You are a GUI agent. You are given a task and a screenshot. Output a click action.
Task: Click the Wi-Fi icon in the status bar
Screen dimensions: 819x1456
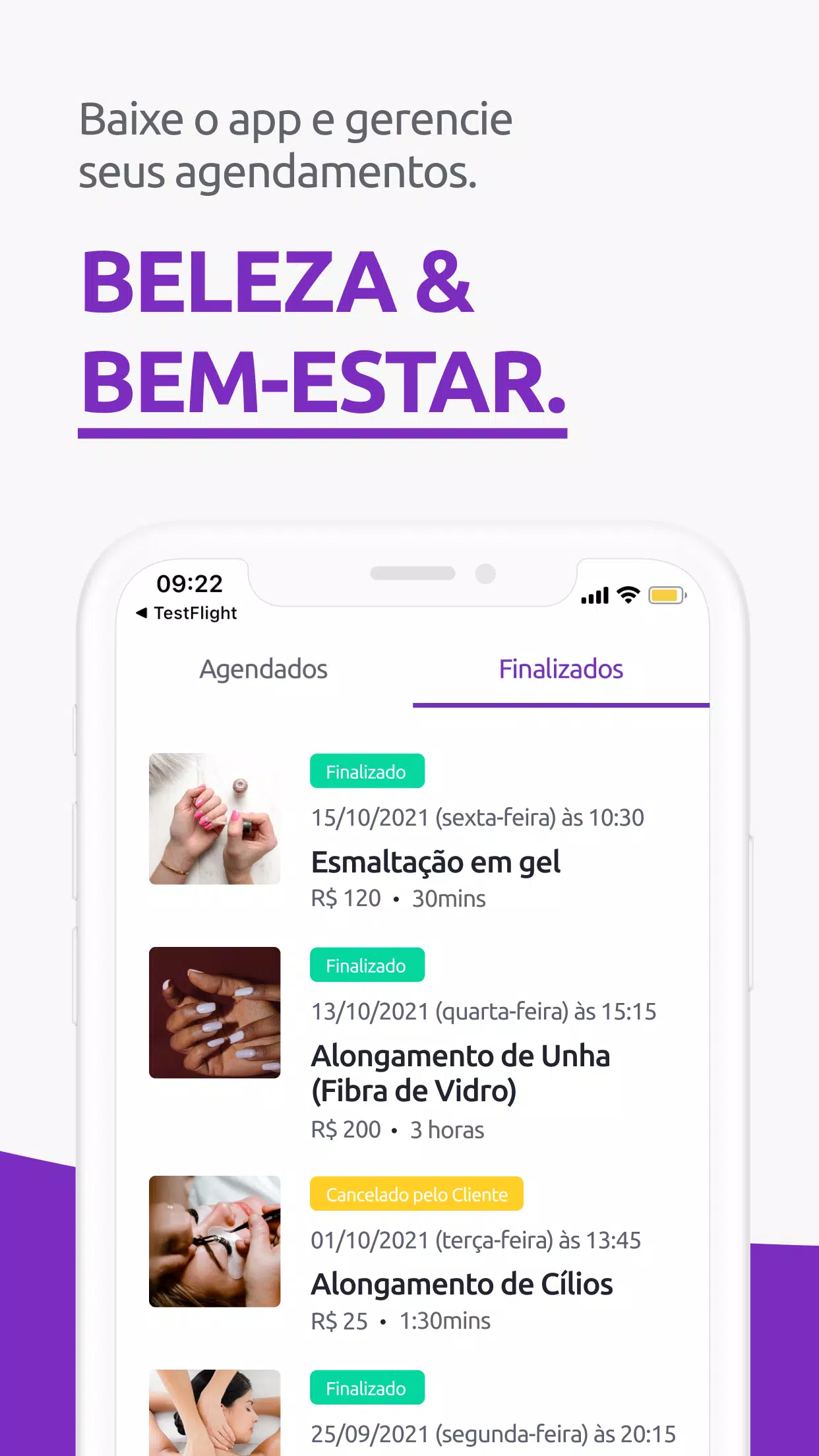(x=627, y=594)
